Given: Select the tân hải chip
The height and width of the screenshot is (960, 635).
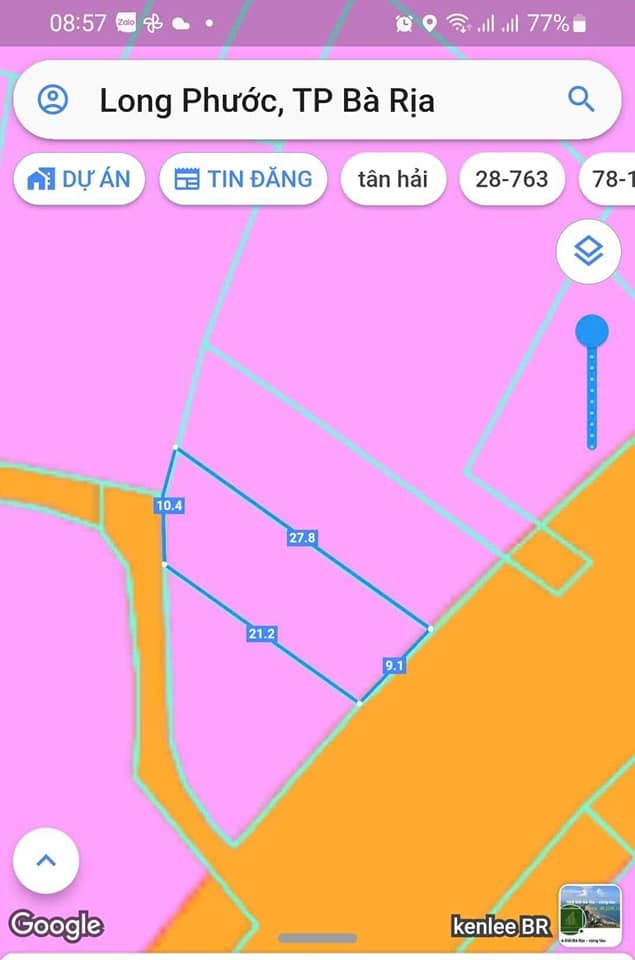Looking at the screenshot, I should coord(392,179).
